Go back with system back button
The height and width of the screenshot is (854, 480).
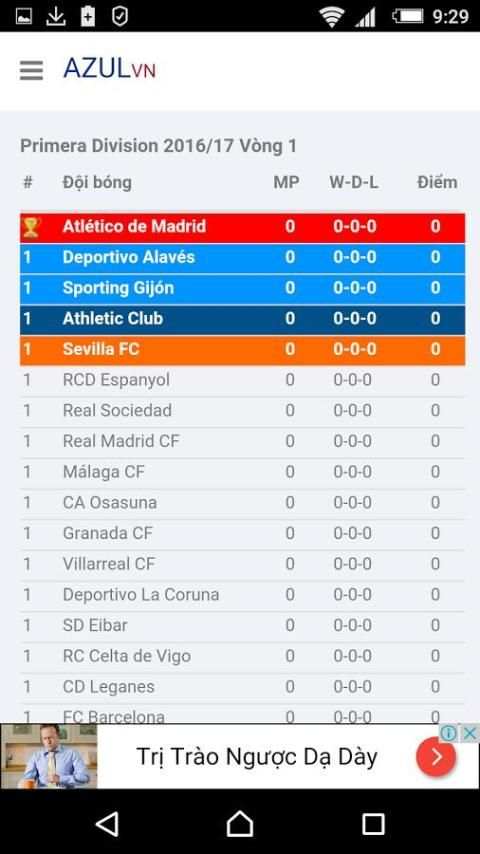tap(107, 824)
